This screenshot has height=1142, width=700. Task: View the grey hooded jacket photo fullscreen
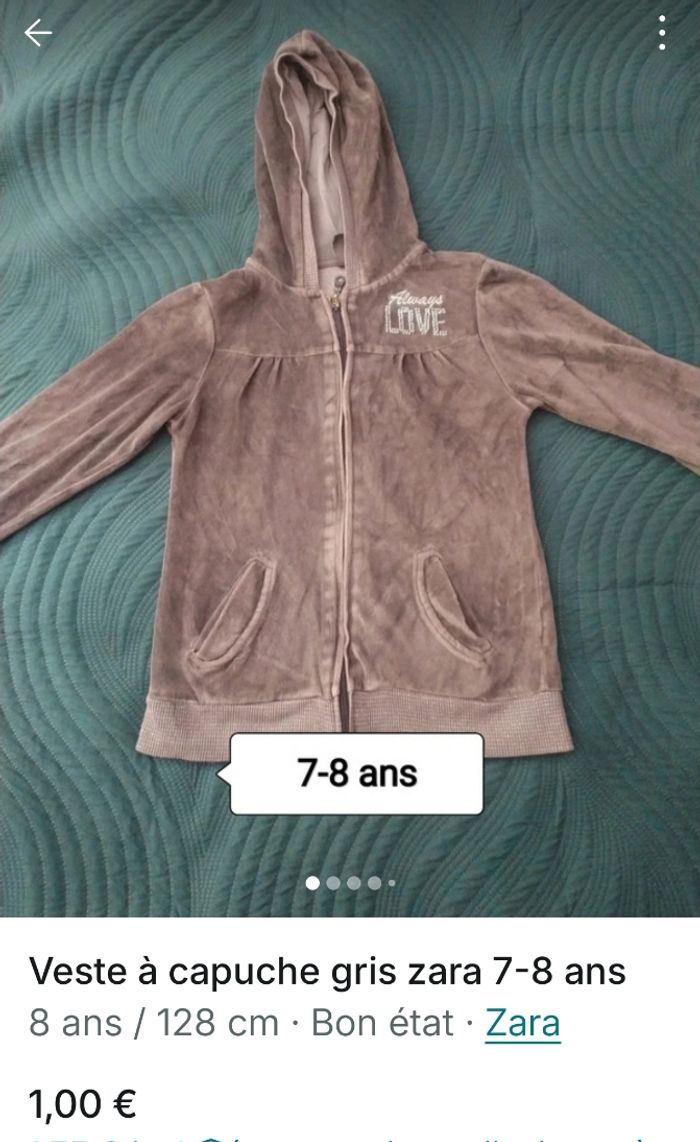[x=350, y=450]
